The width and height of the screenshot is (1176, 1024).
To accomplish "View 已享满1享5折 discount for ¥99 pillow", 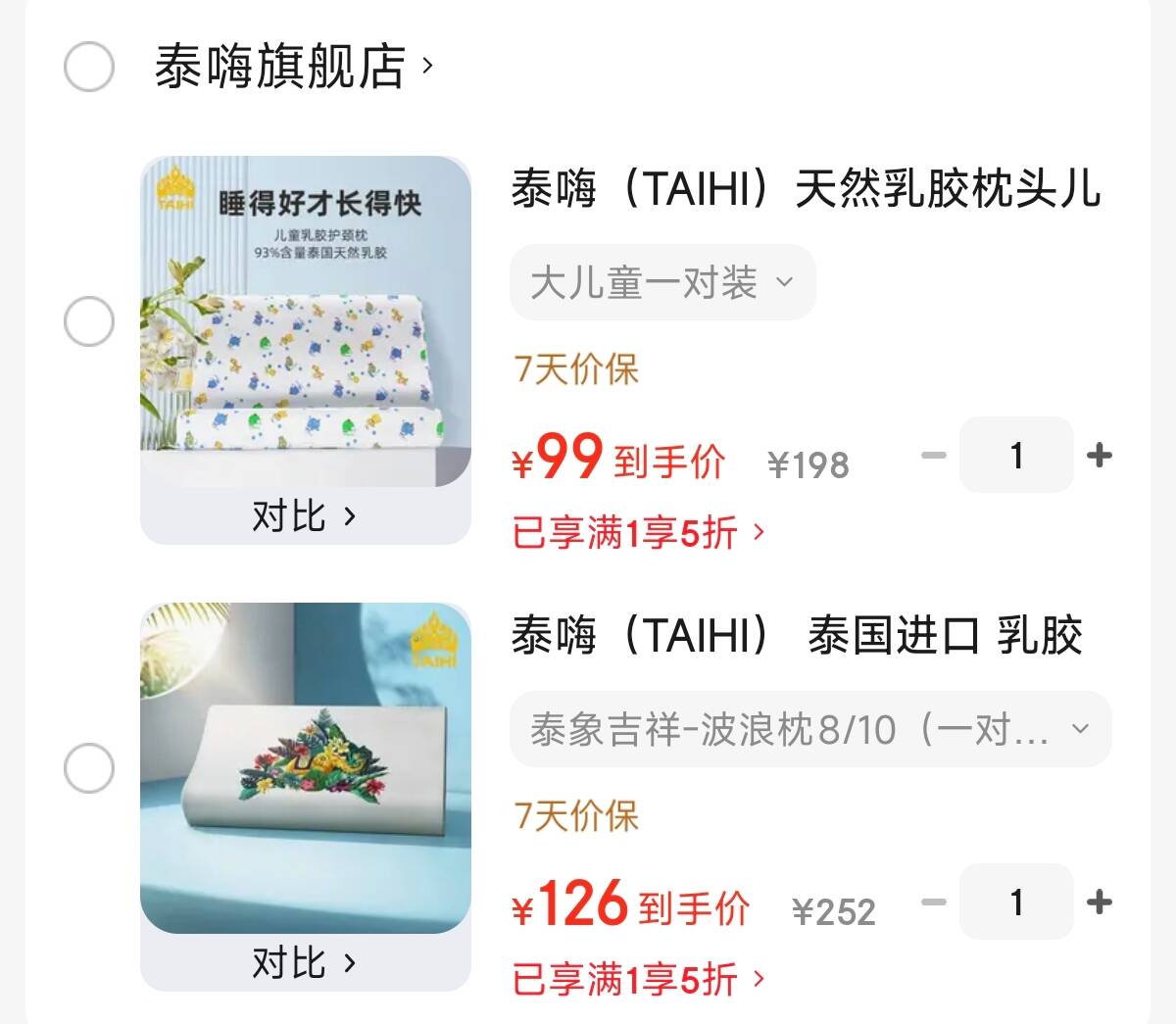I will [x=638, y=533].
